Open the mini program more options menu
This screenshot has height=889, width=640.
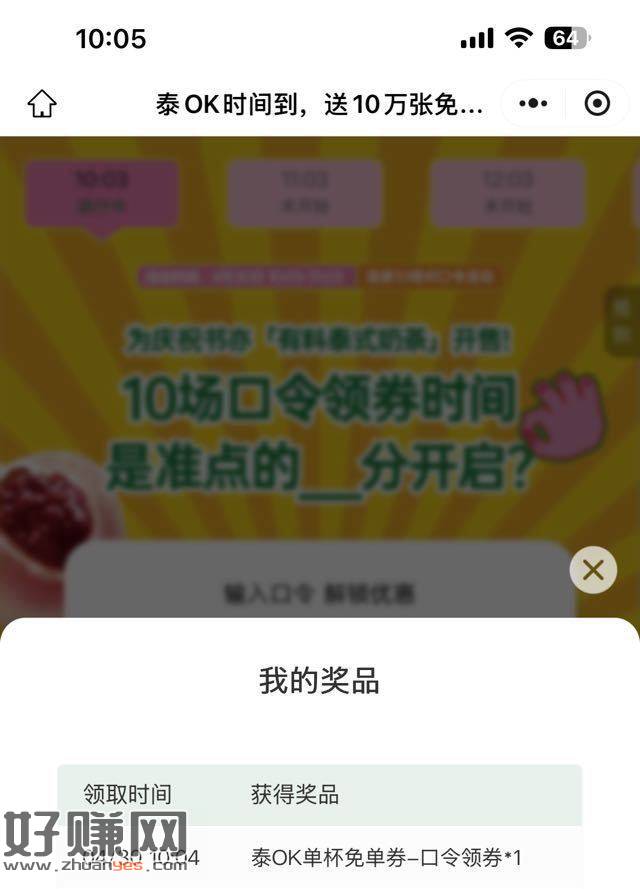533,103
